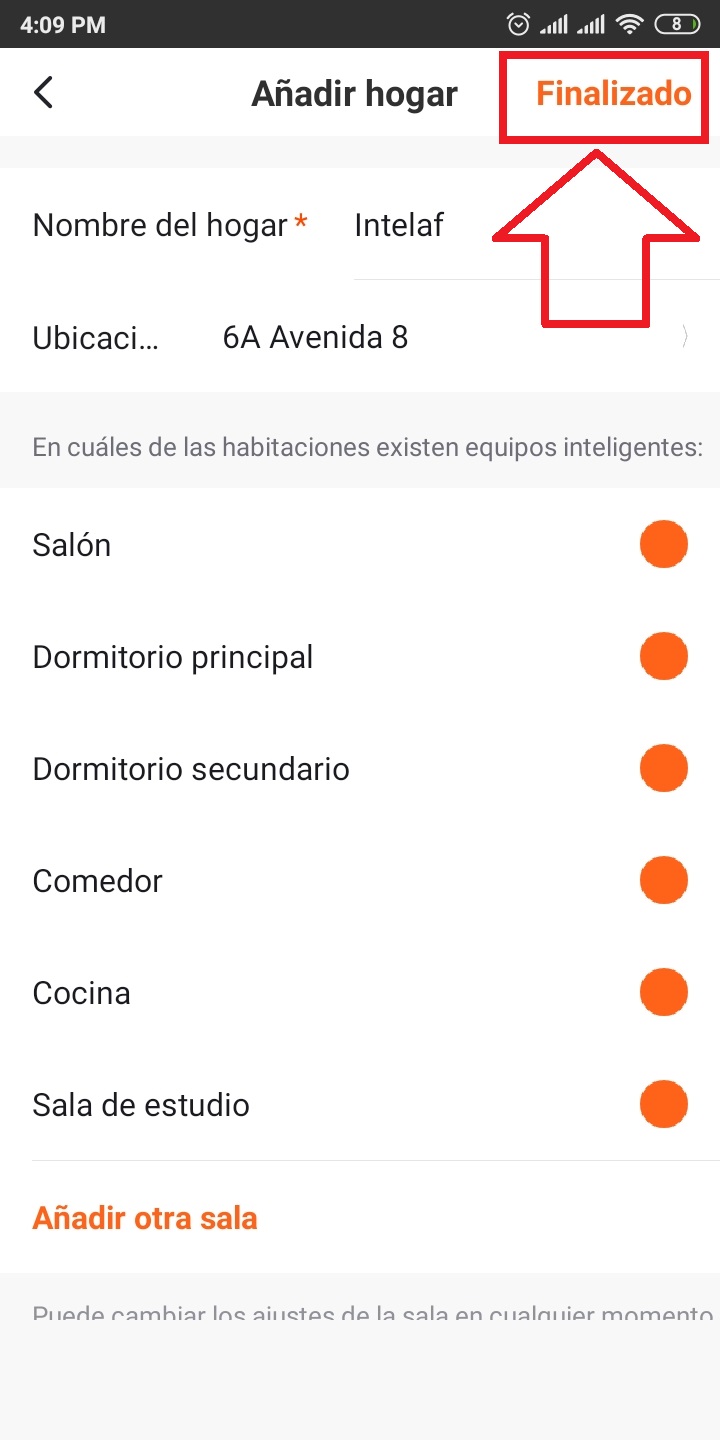The width and height of the screenshot is (720, 1440).
Task: Deselect the Sala de estudio room
Action: 663,1104
